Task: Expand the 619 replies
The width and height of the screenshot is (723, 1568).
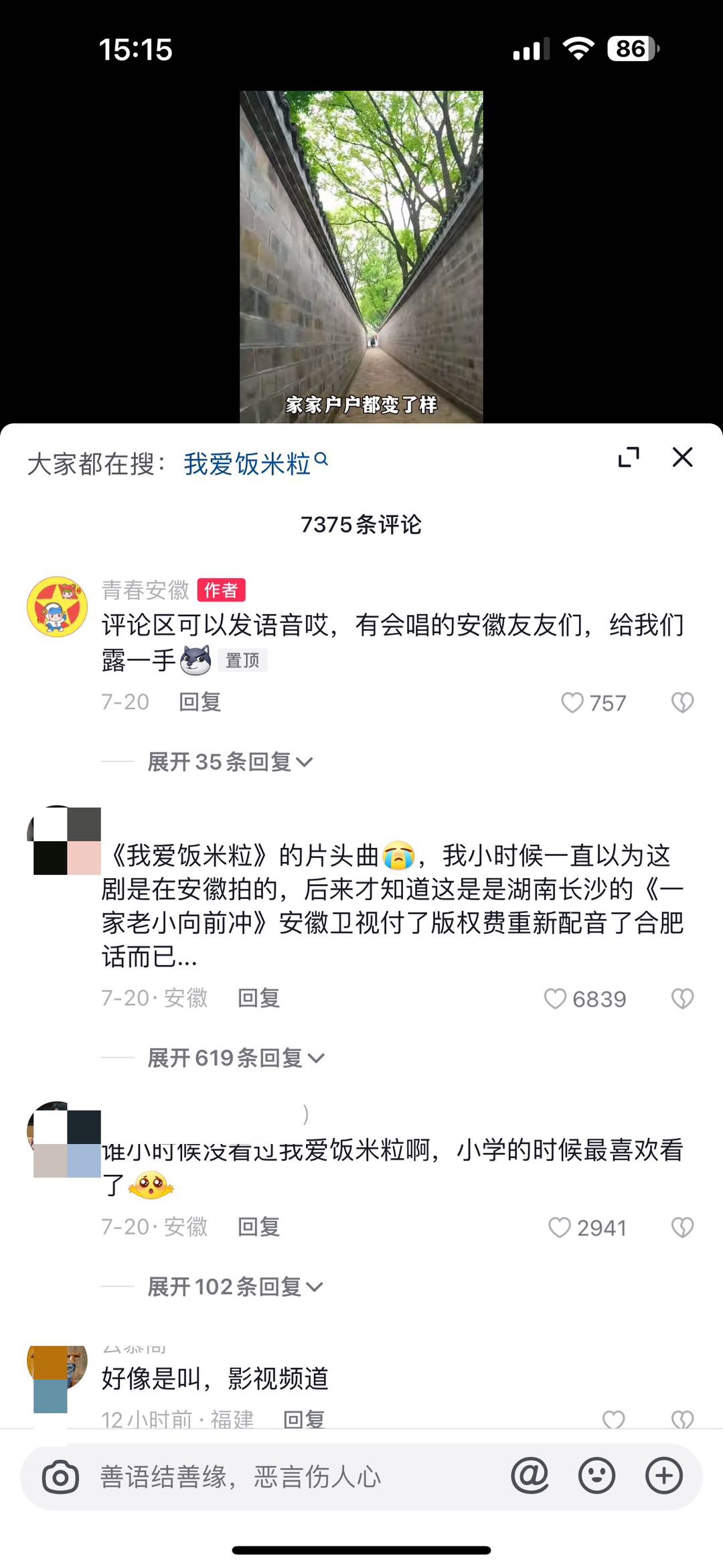Action: pos(236,1058)
